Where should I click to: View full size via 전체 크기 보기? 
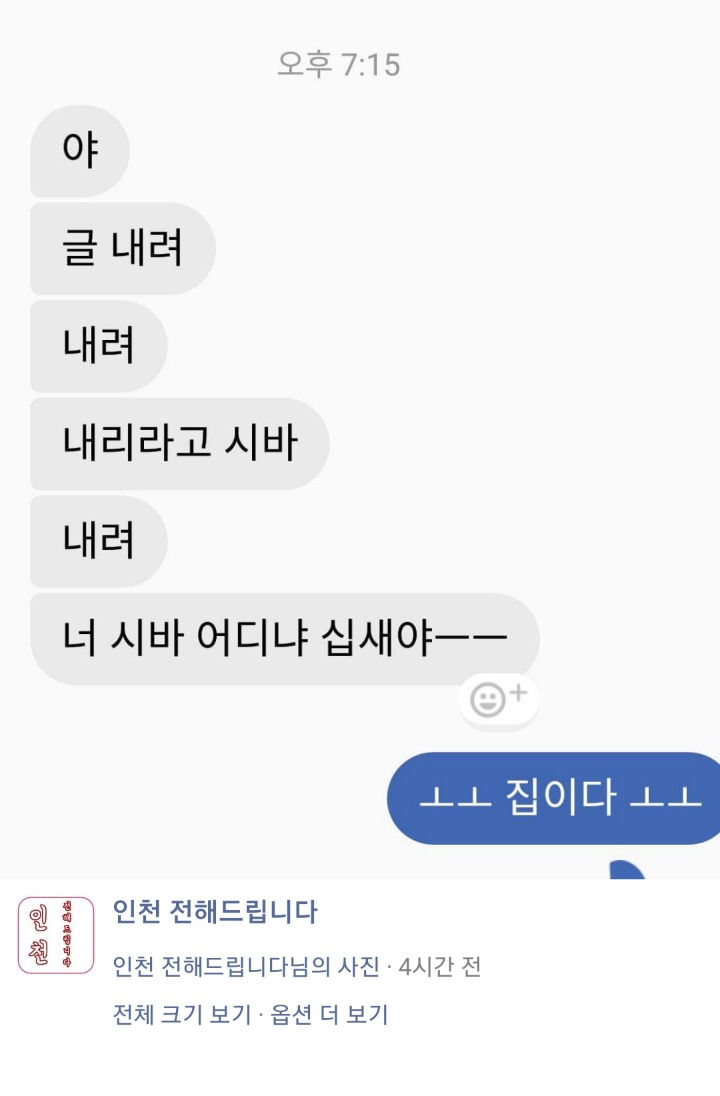point(182,1015)
